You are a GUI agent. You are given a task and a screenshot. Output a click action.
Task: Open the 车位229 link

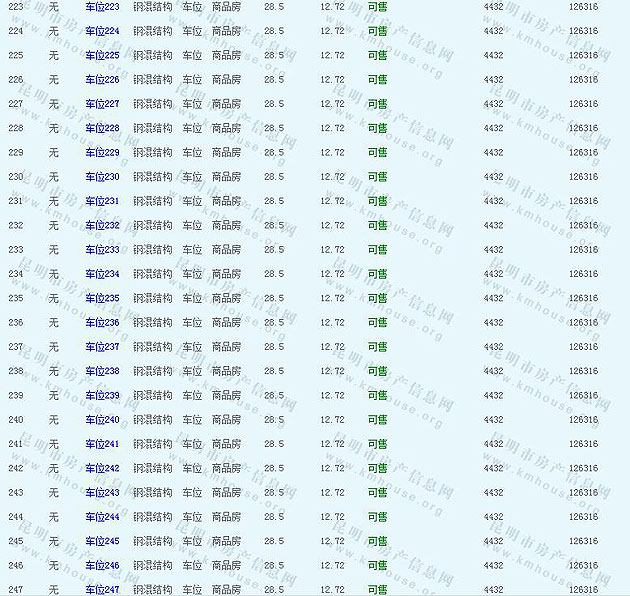102,153
